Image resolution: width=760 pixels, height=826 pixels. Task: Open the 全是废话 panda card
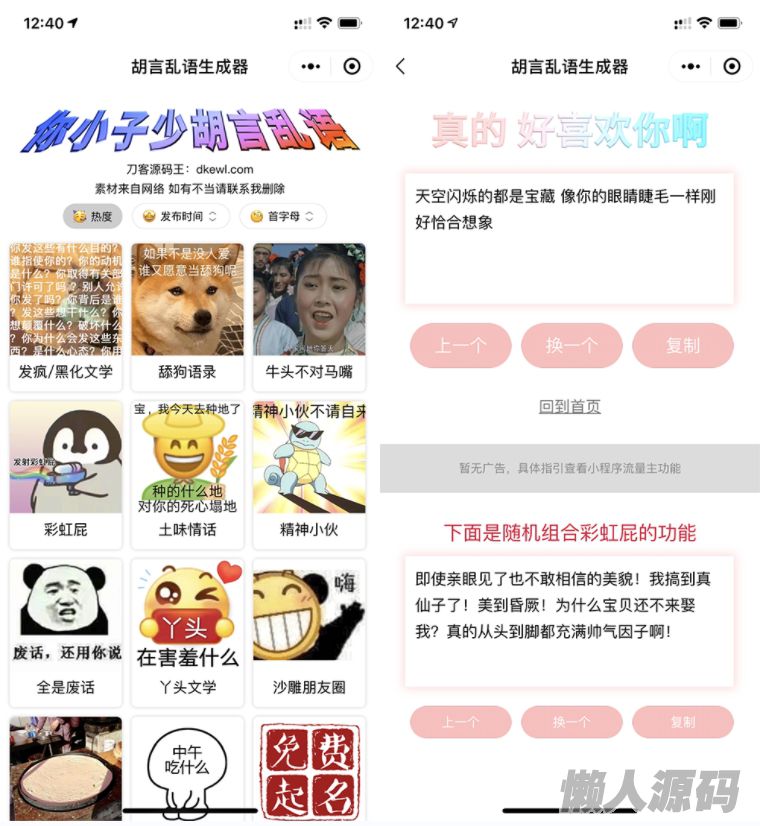65,632
